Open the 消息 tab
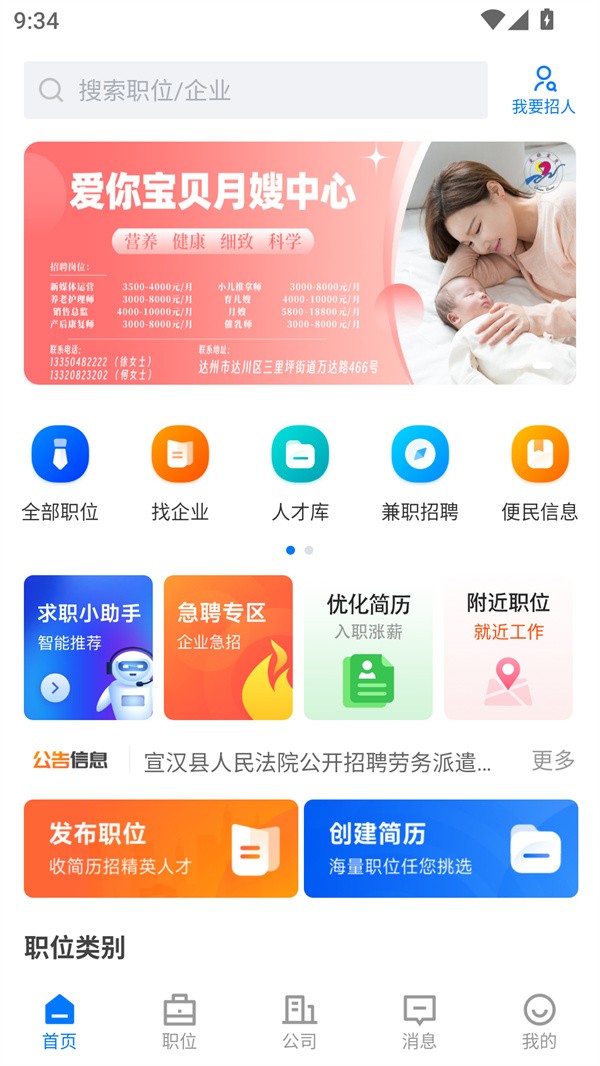This screenshot has width=600, height=1066. point(419,1022)
